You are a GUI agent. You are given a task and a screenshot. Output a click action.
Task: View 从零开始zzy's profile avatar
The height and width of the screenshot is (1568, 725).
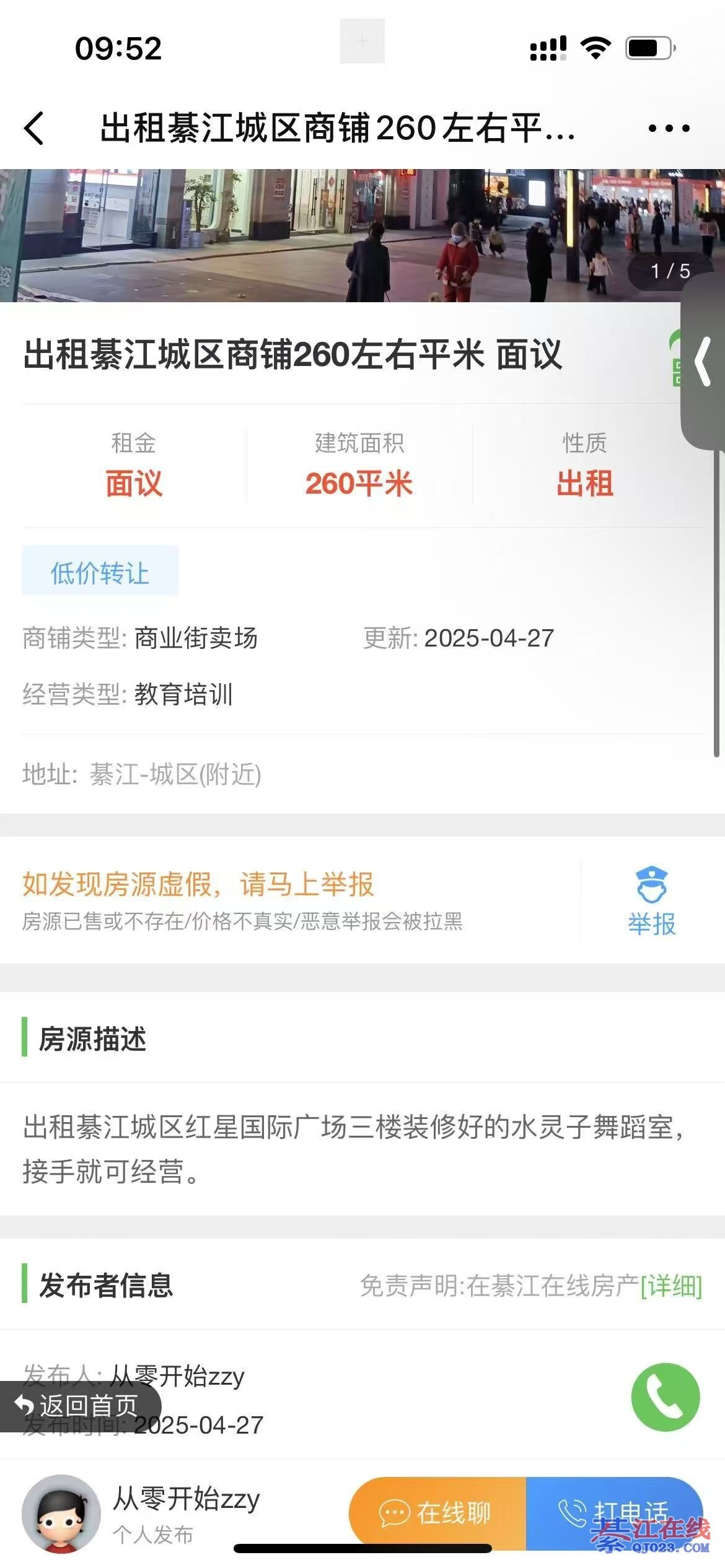(61, 1513)
